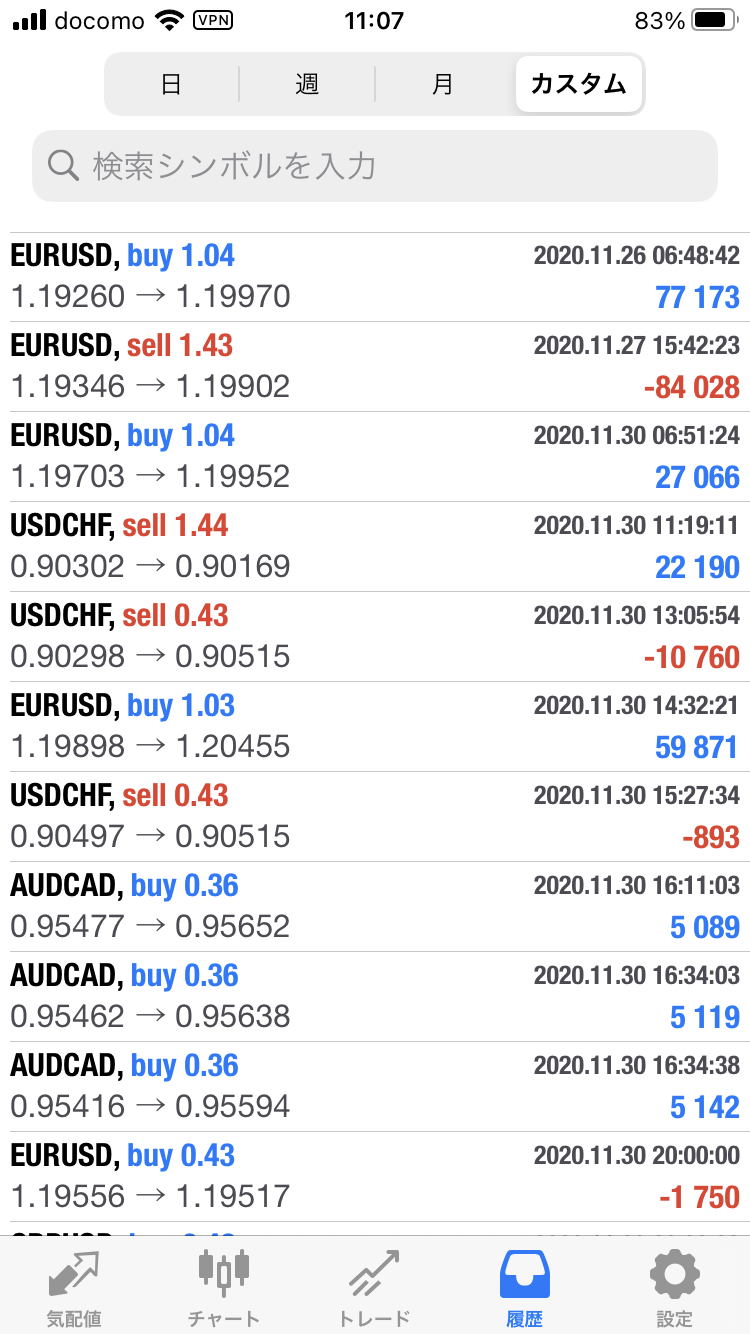The image size is (750, 1334).
Task: Select the カスタム period segment
Action: (579, 84)
